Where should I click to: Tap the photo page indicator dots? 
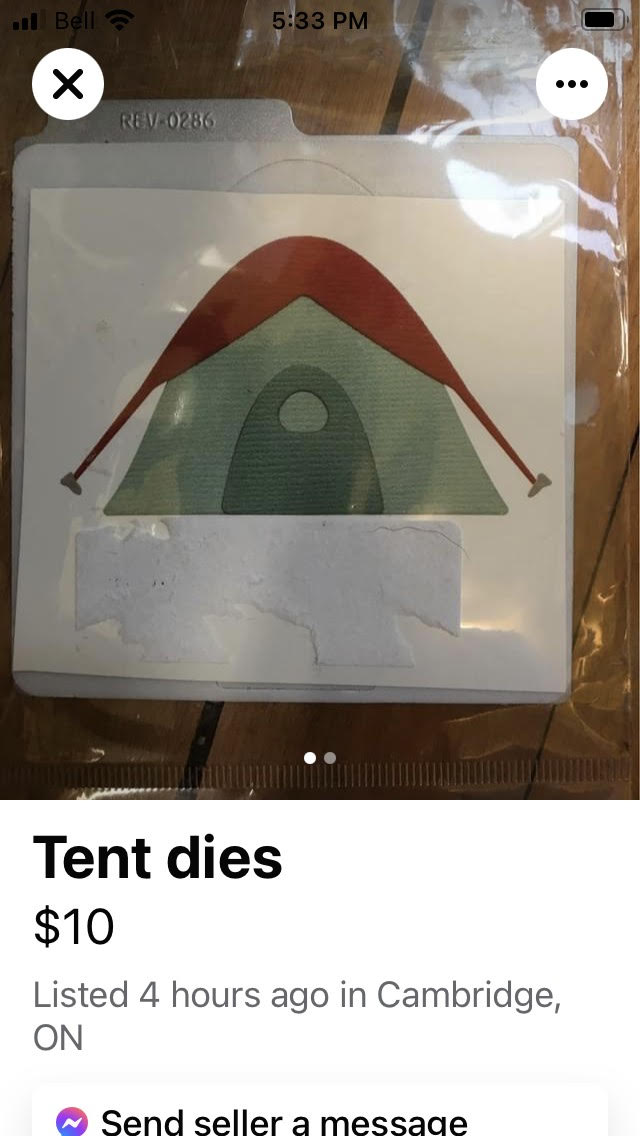320,758
